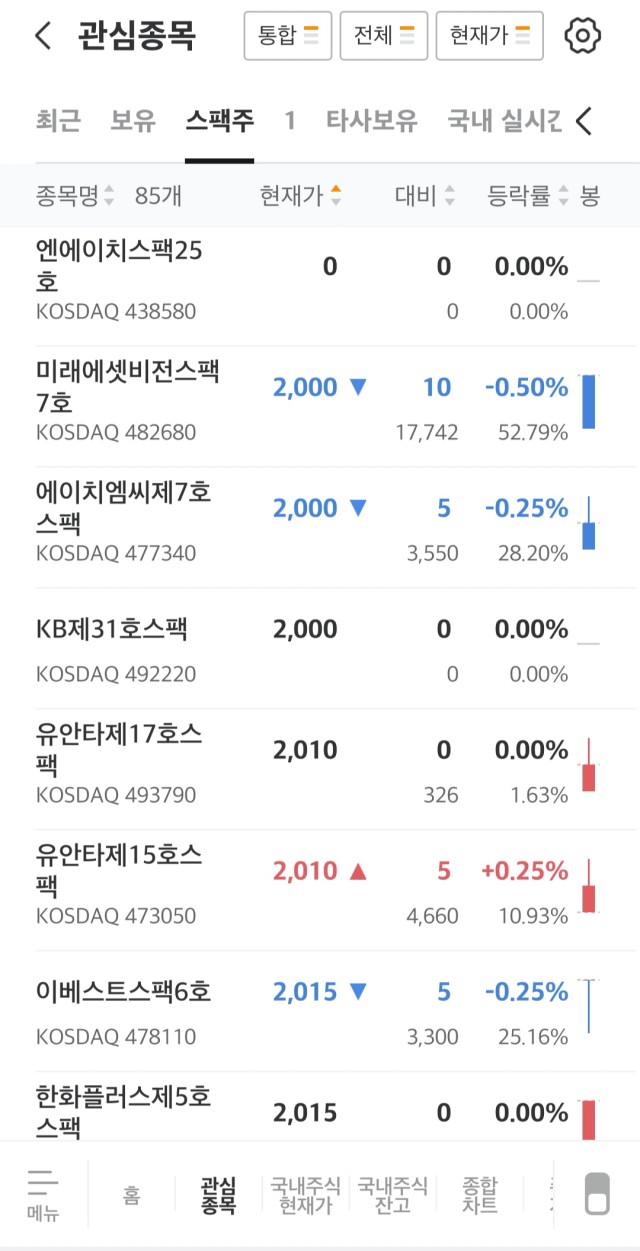Open the 국내주식 잔고 bottom tab
640x1251 pixels.
[x=392, y=1195]
